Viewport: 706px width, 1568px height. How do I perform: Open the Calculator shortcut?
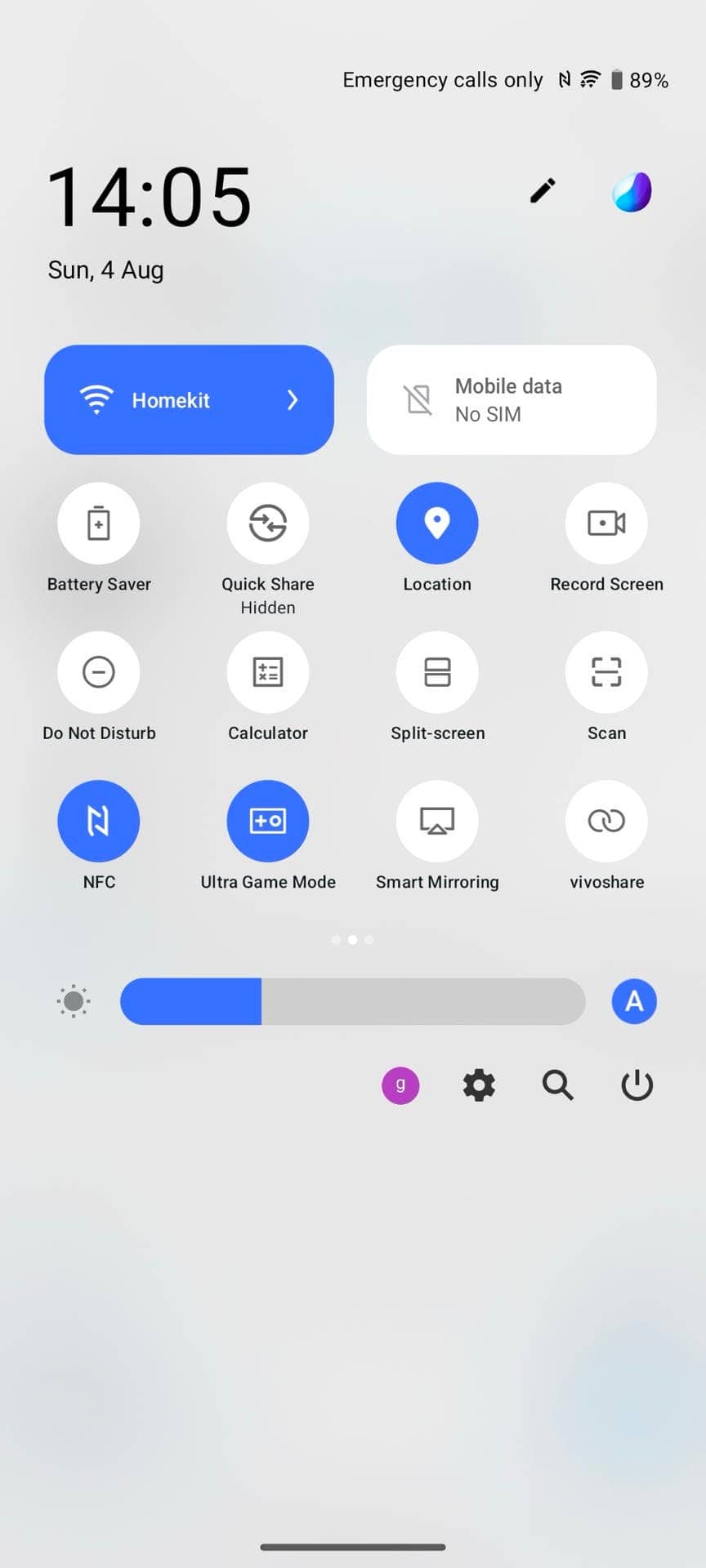coord(268,672)
